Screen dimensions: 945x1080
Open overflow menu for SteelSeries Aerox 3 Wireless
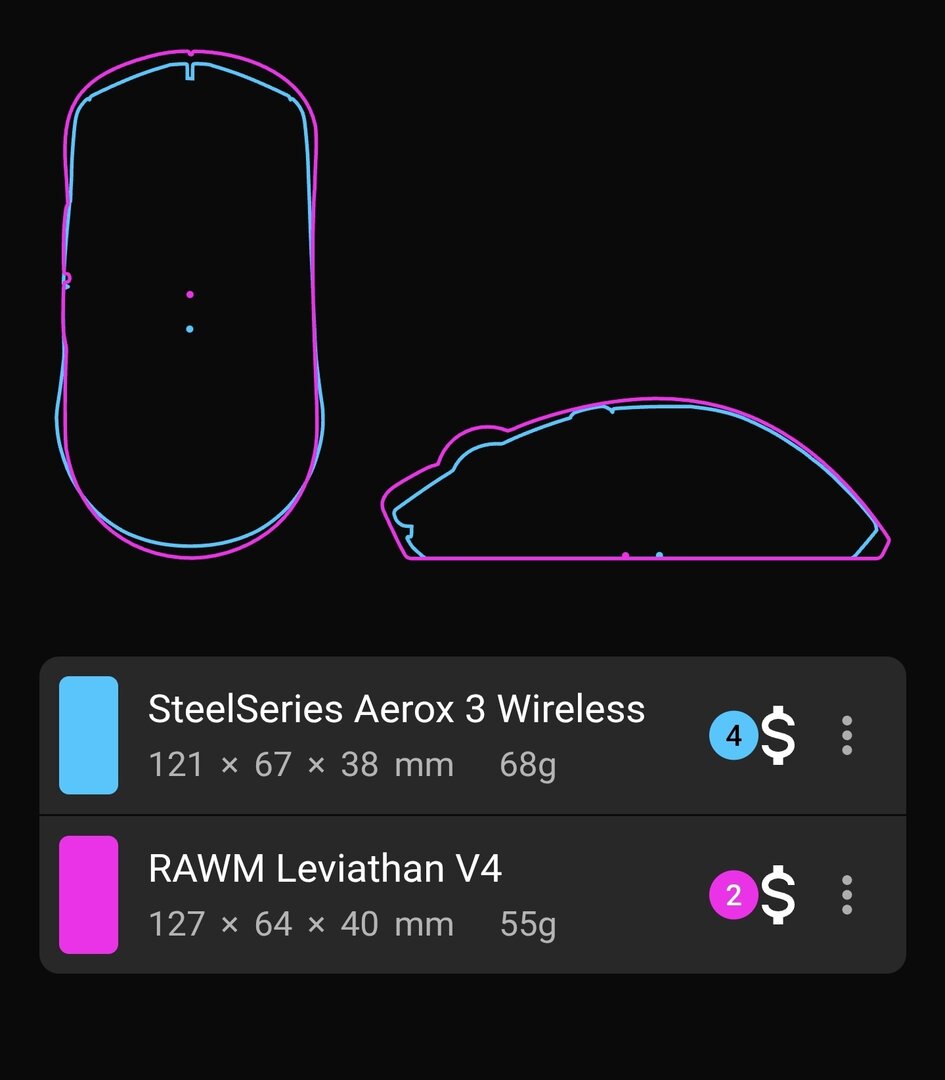pyautogui.click(x=846, y=735)
